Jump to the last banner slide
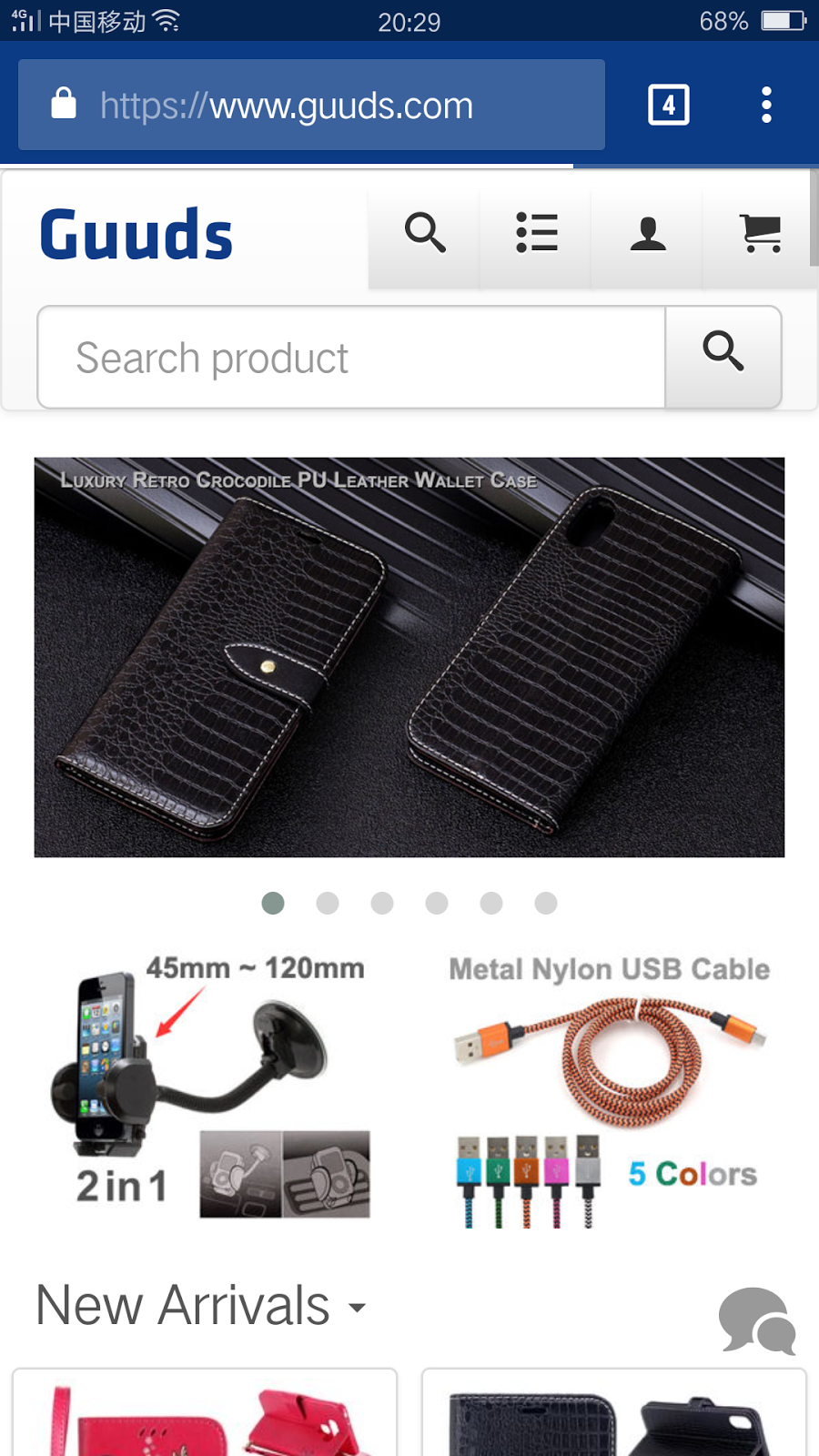Image resolution: width=819 pixels, height=1456 pixels. (x=546, y=903)
